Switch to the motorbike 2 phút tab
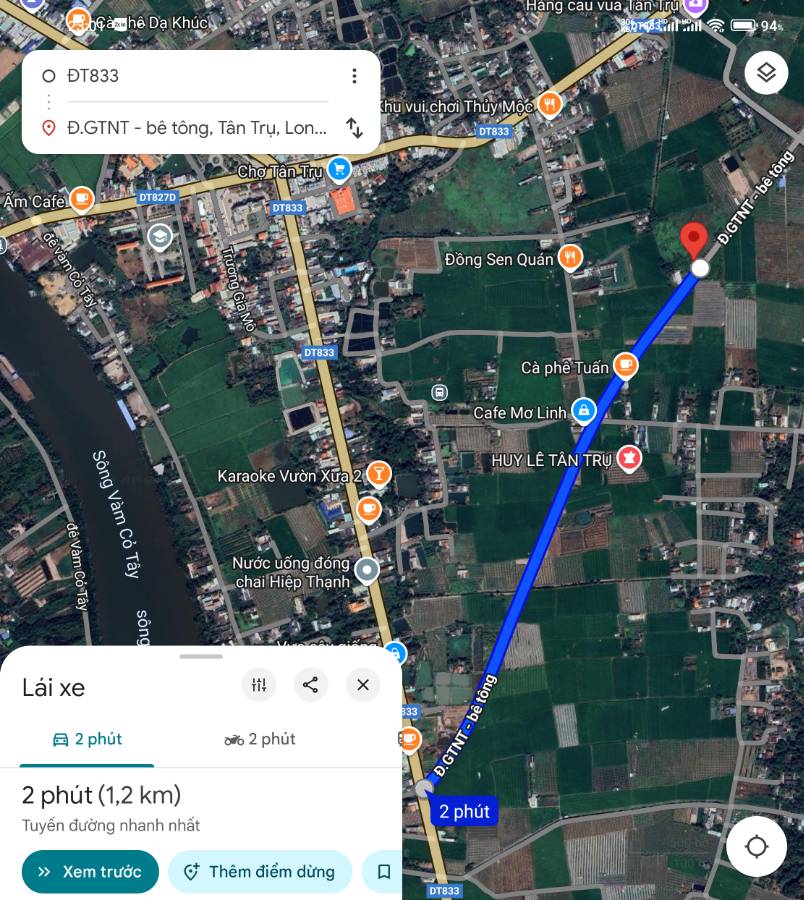Viewport: 804px width, 900px height. [x=261, y=740]
